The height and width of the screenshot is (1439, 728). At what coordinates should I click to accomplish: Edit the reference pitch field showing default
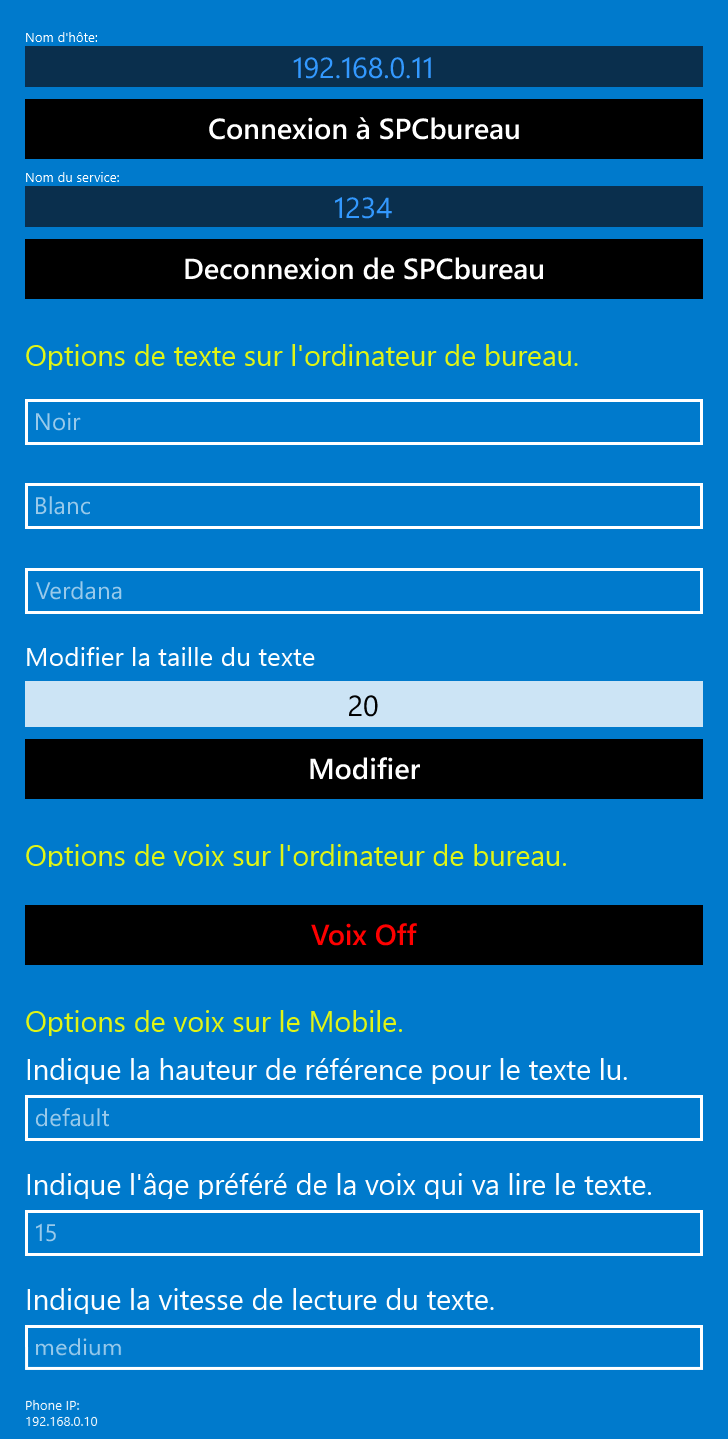364,1118
